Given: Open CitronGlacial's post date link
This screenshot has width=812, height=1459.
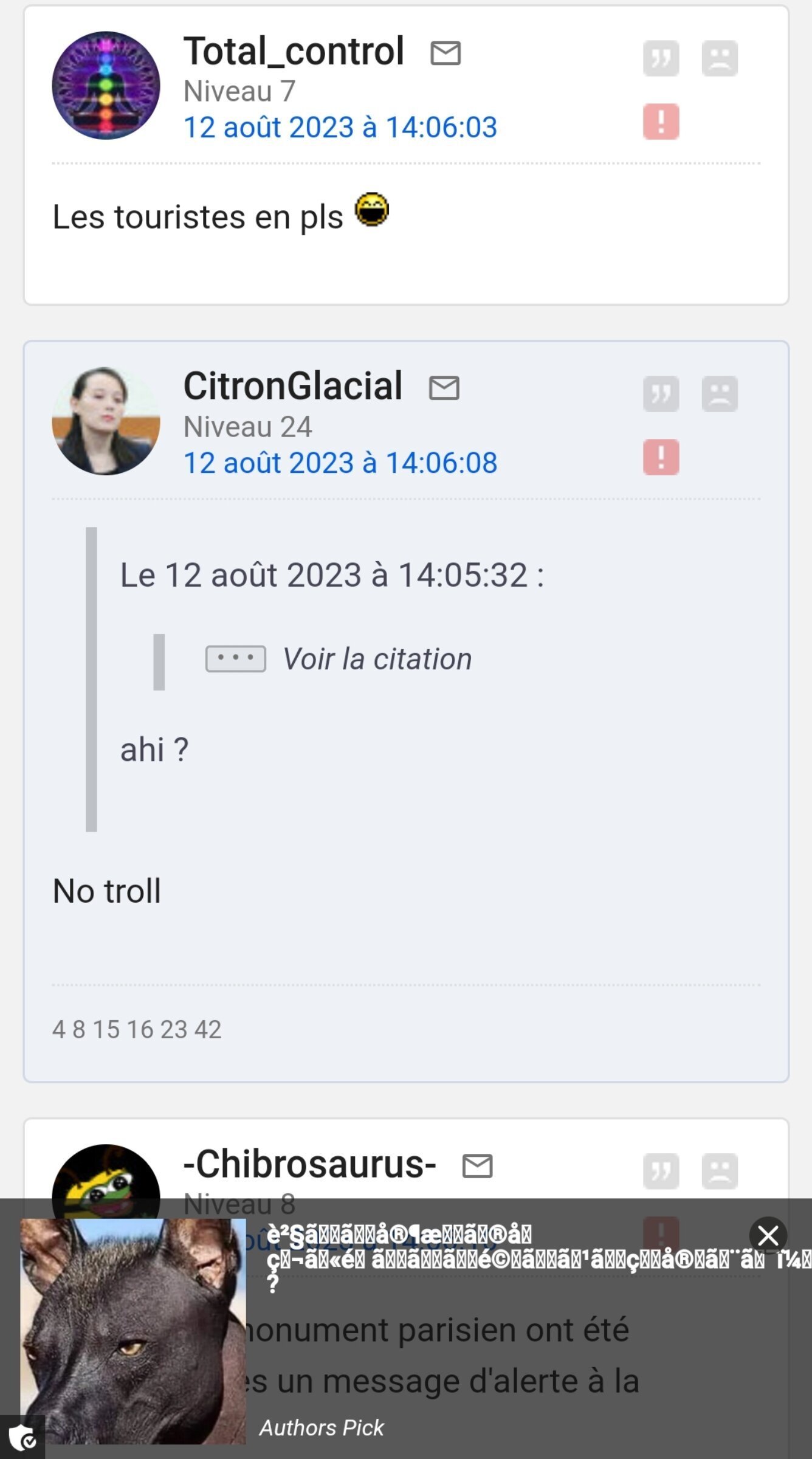Looking at the screenshot, I should pos(340,463).
